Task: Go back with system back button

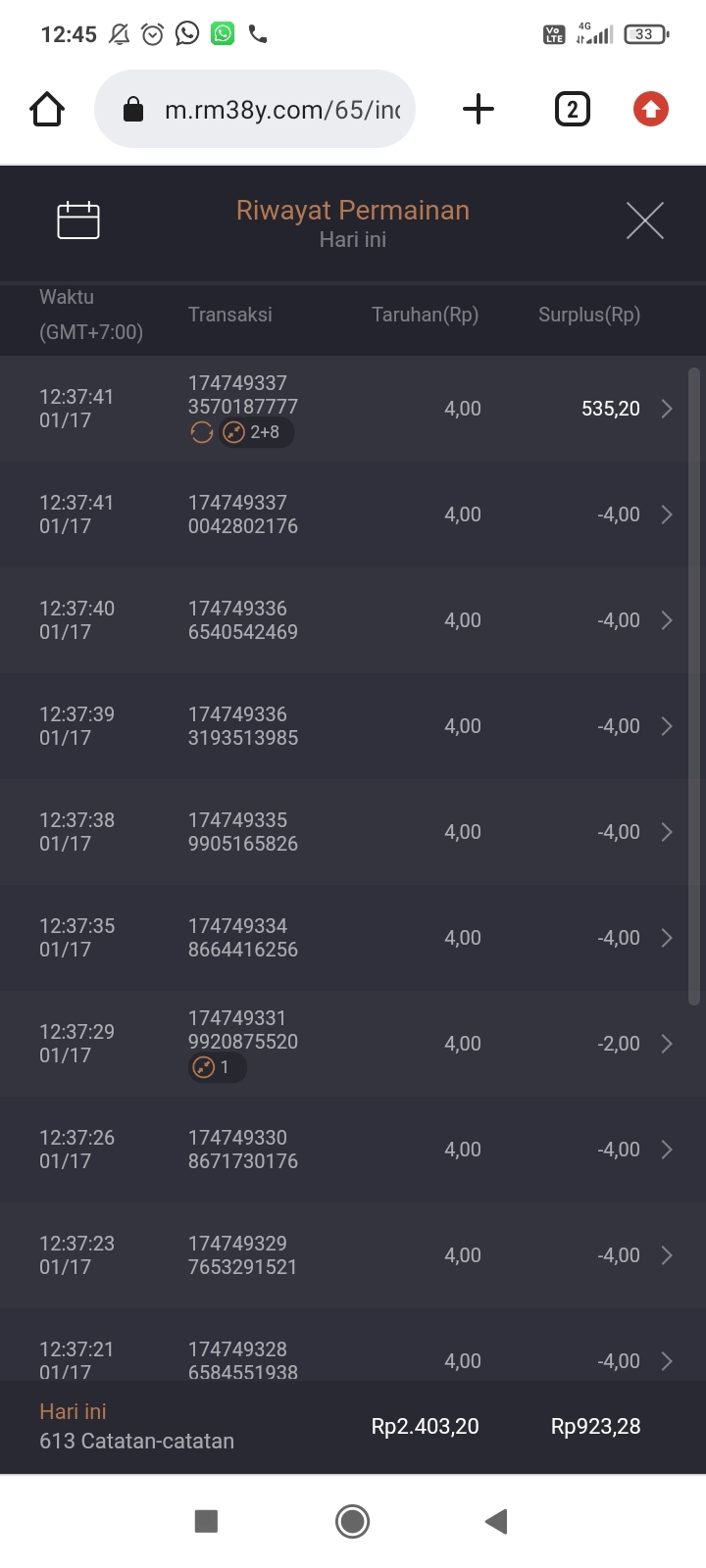Action: click(x=496, y=1521)
